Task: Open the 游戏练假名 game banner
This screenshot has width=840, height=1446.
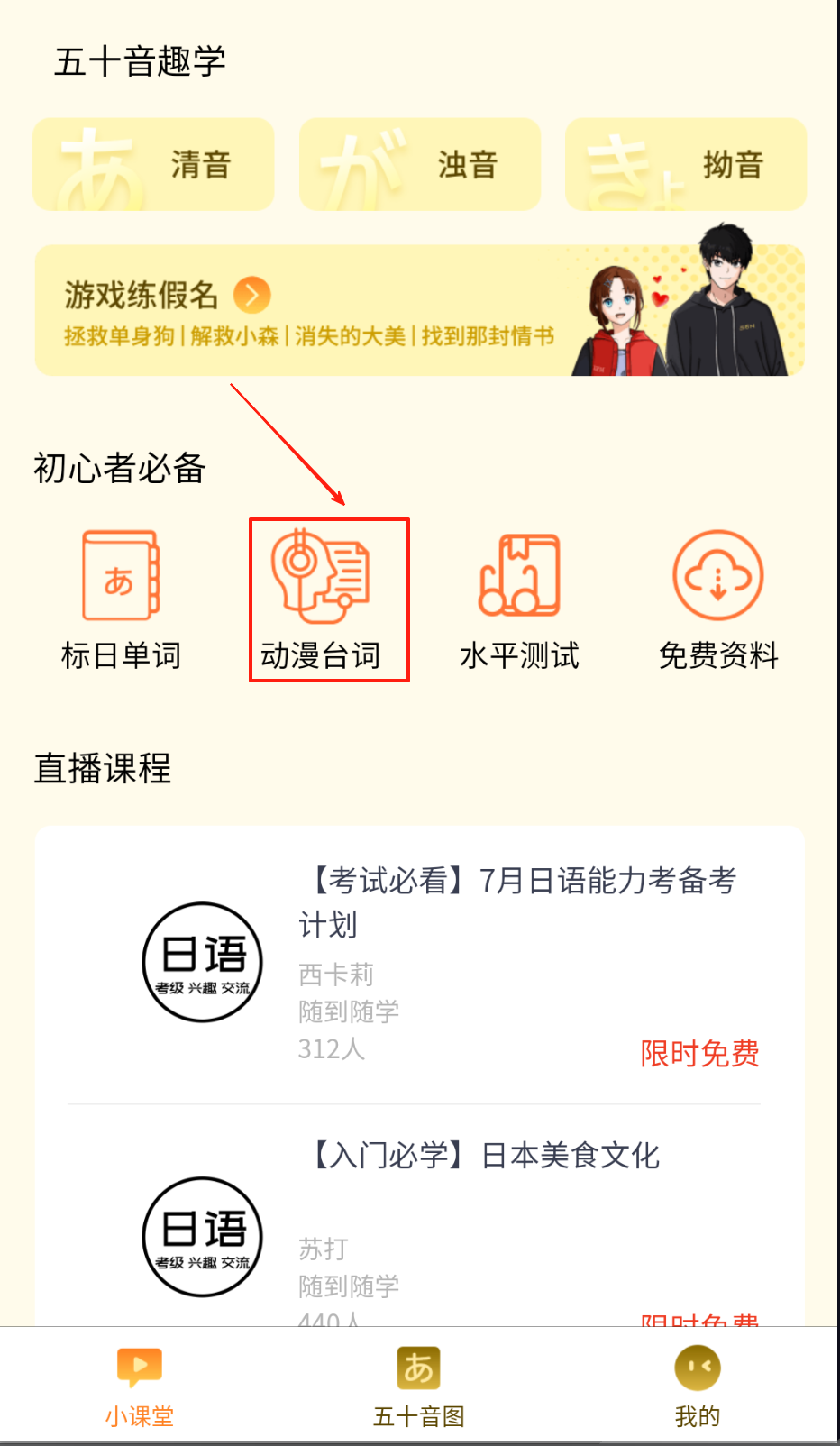Action: [419, 310]
